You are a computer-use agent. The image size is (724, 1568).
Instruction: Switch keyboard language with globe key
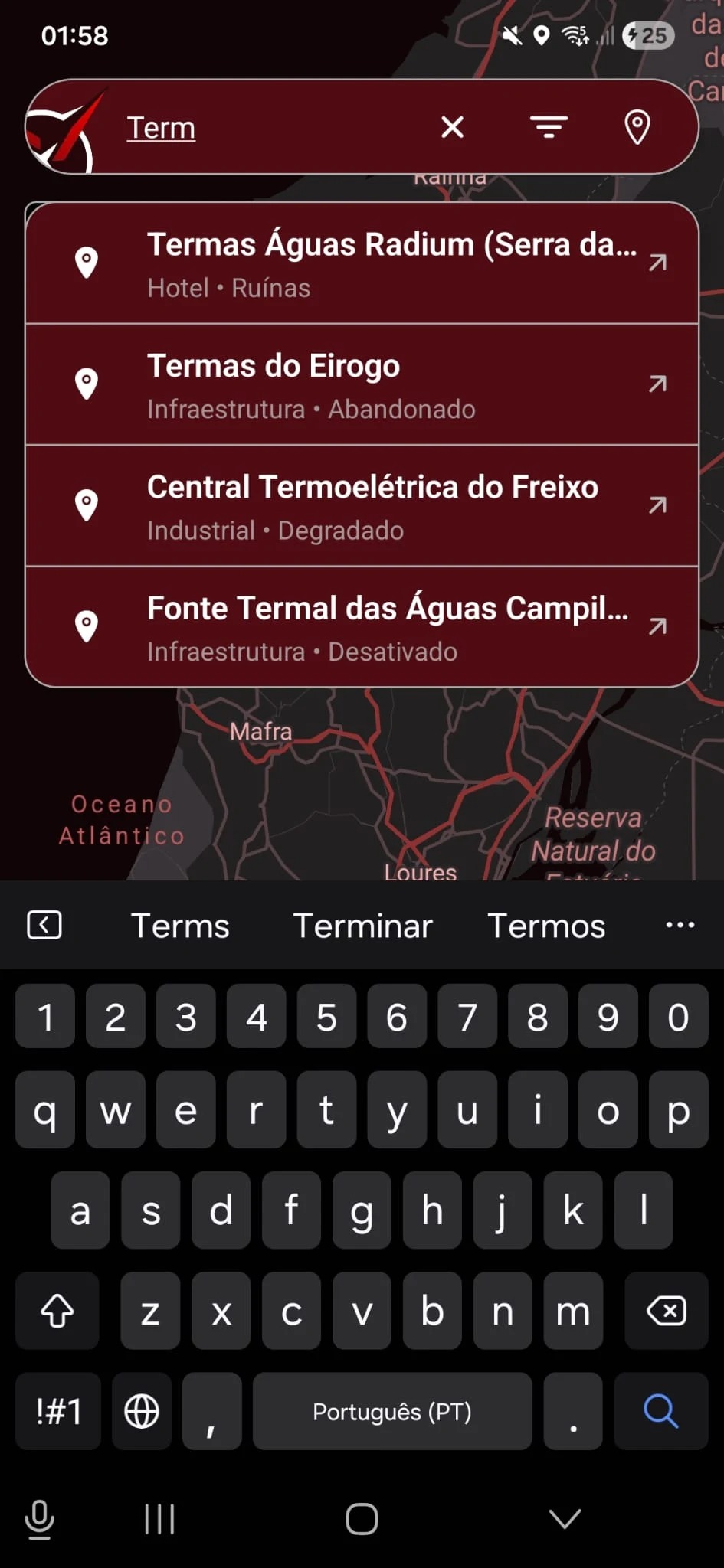point(142,1411)
